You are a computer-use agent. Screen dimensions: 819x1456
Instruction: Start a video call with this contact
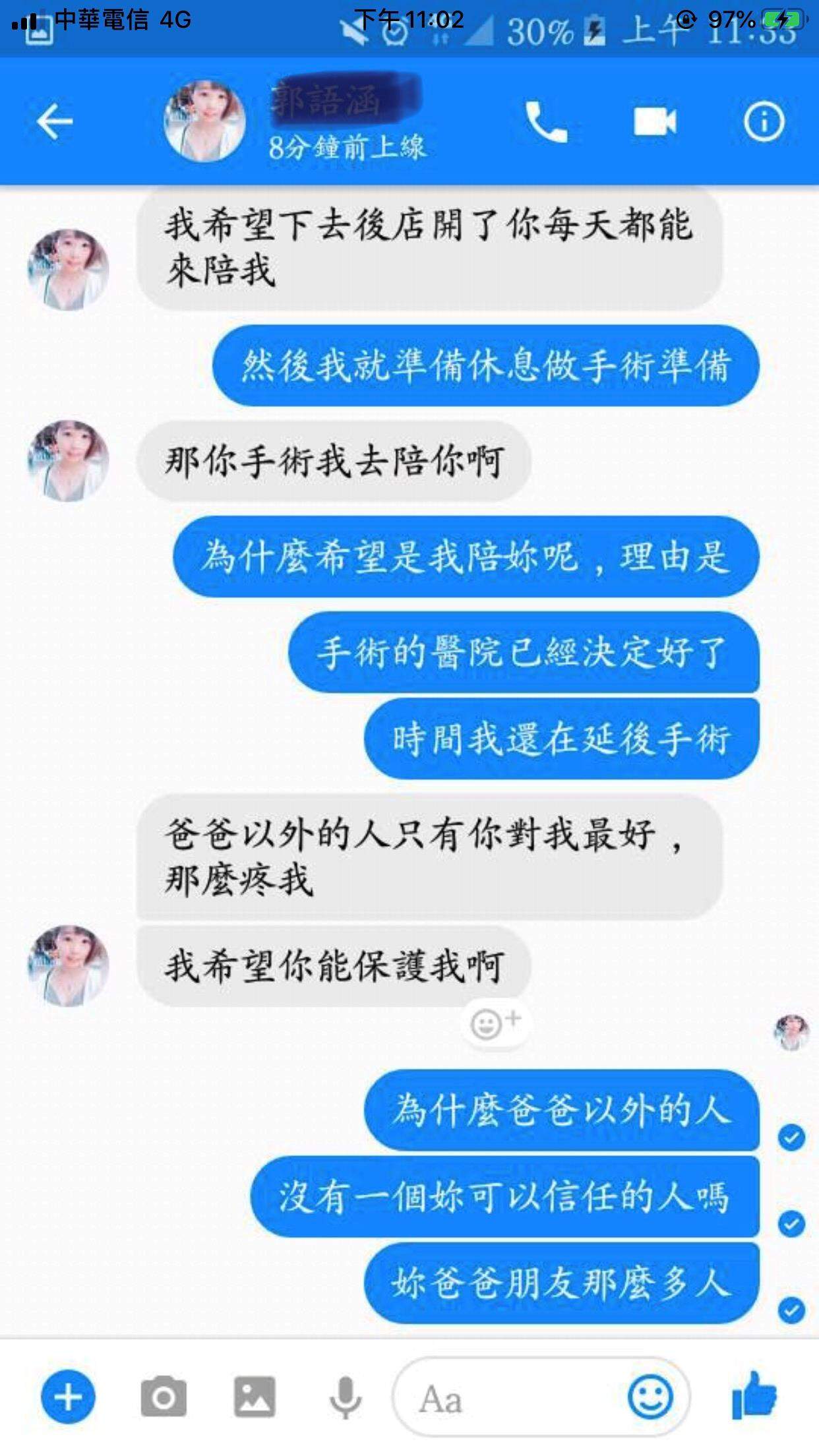(654, 122)
